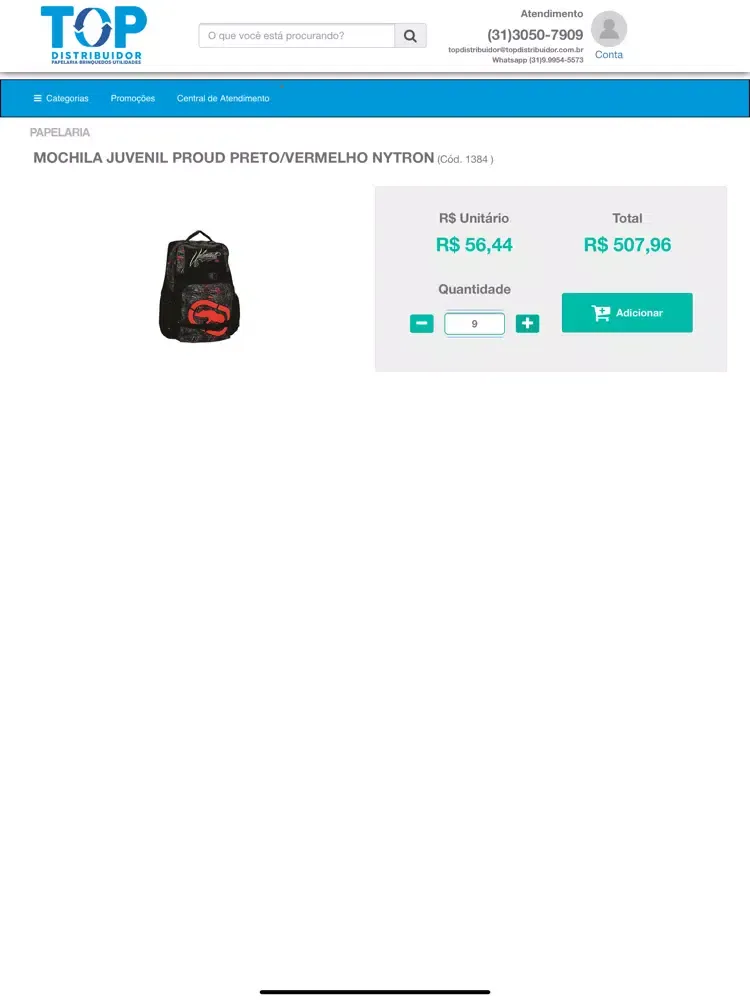The width and height of the screenshot is (750, 1000).
Task: Increase quantity with the plus button
Action: tap(527, 324)
